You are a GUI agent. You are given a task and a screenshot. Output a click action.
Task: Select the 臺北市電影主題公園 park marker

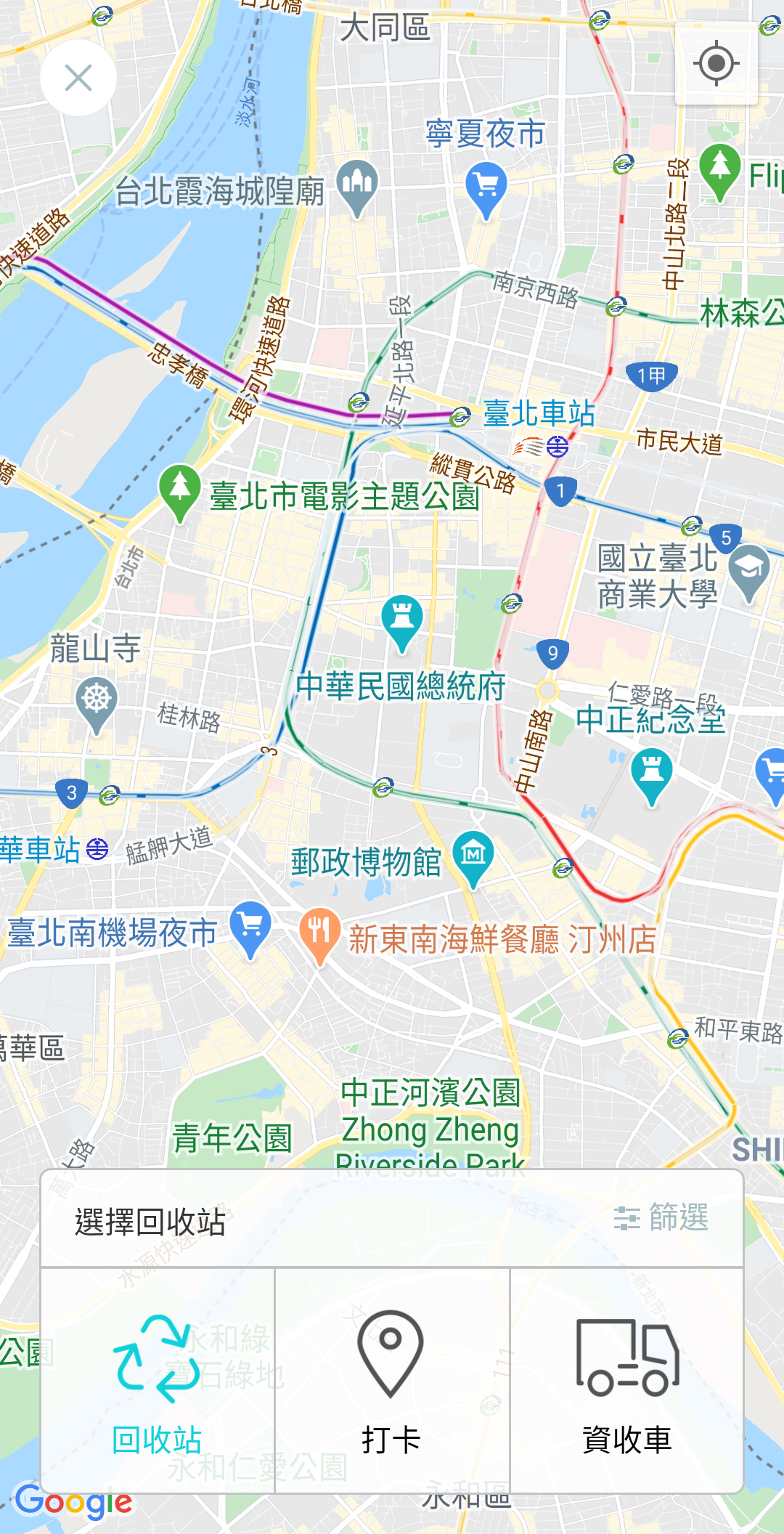pyautogui.click(x=180, y=489)
